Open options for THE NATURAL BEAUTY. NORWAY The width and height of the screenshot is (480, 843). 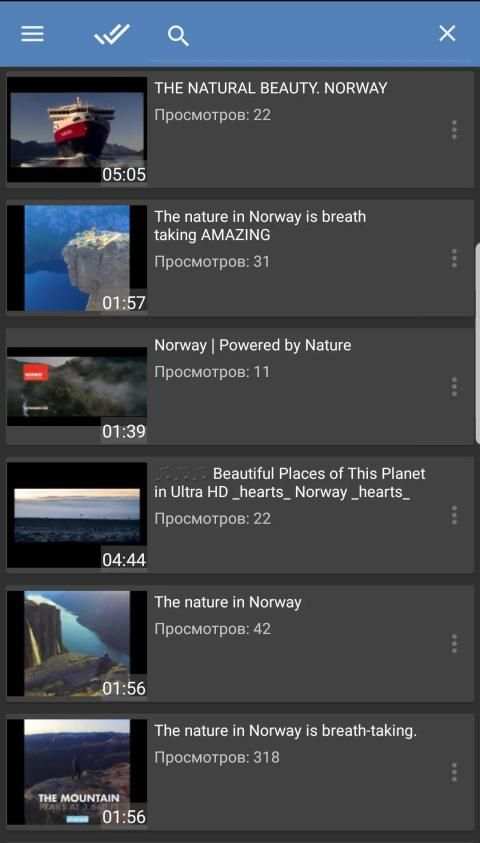[x=454, y=130]
